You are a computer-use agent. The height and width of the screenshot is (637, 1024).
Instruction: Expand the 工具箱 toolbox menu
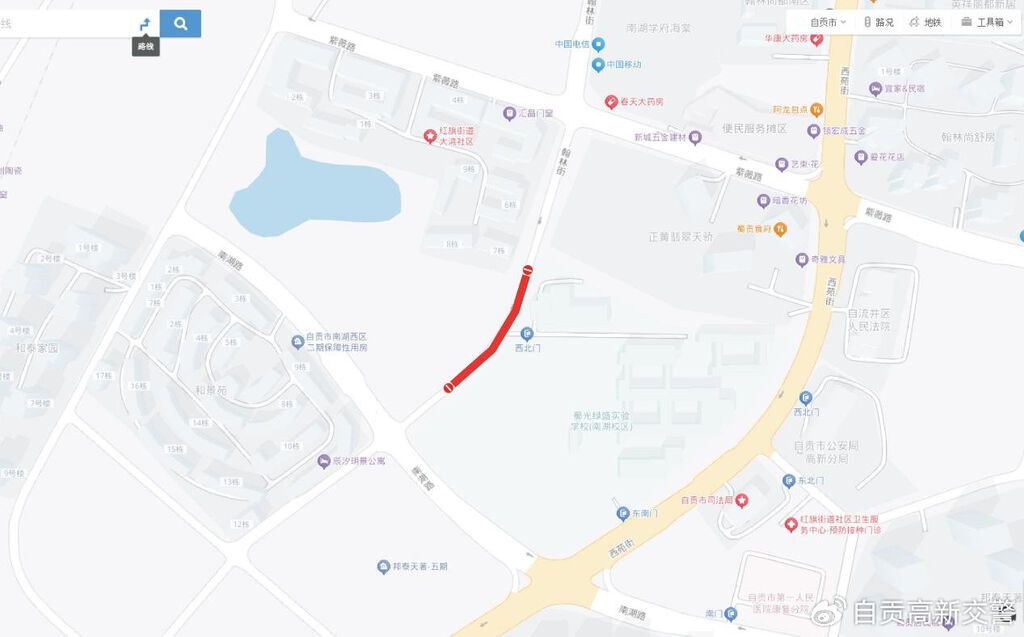(983, 22)
